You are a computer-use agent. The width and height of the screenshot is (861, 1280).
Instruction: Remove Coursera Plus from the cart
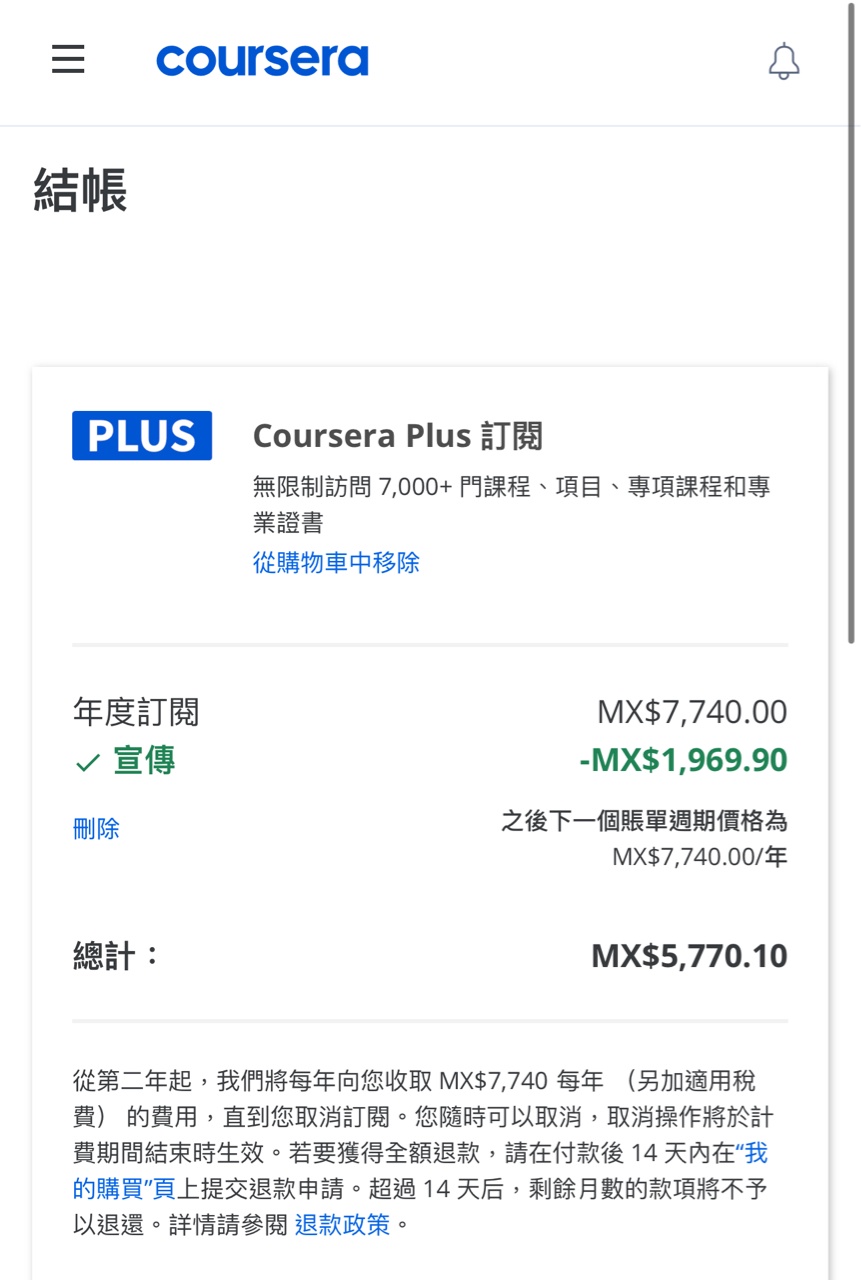pyautogui.click(x=336, y=562)
